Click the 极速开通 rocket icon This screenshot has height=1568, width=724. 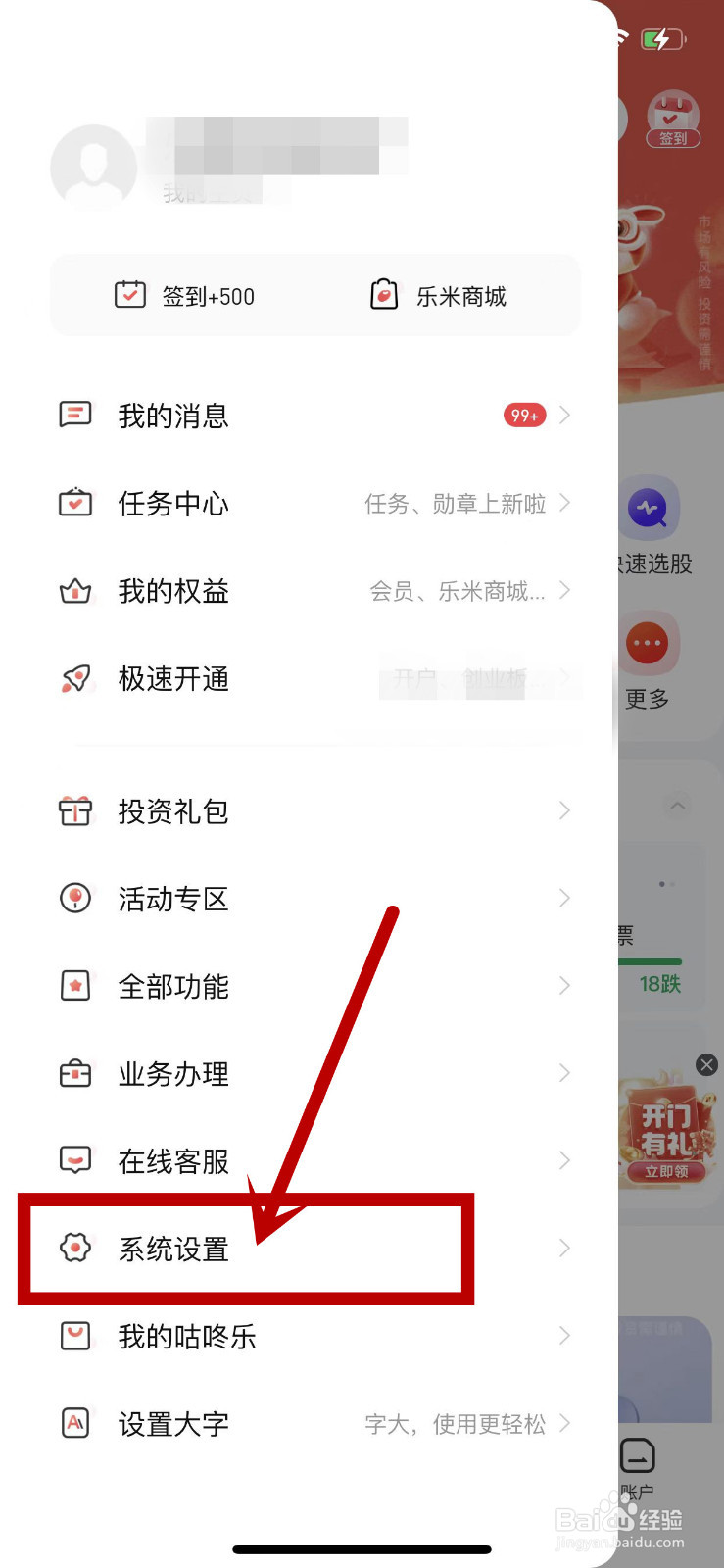pyautogui.click(x=75, y=678)
